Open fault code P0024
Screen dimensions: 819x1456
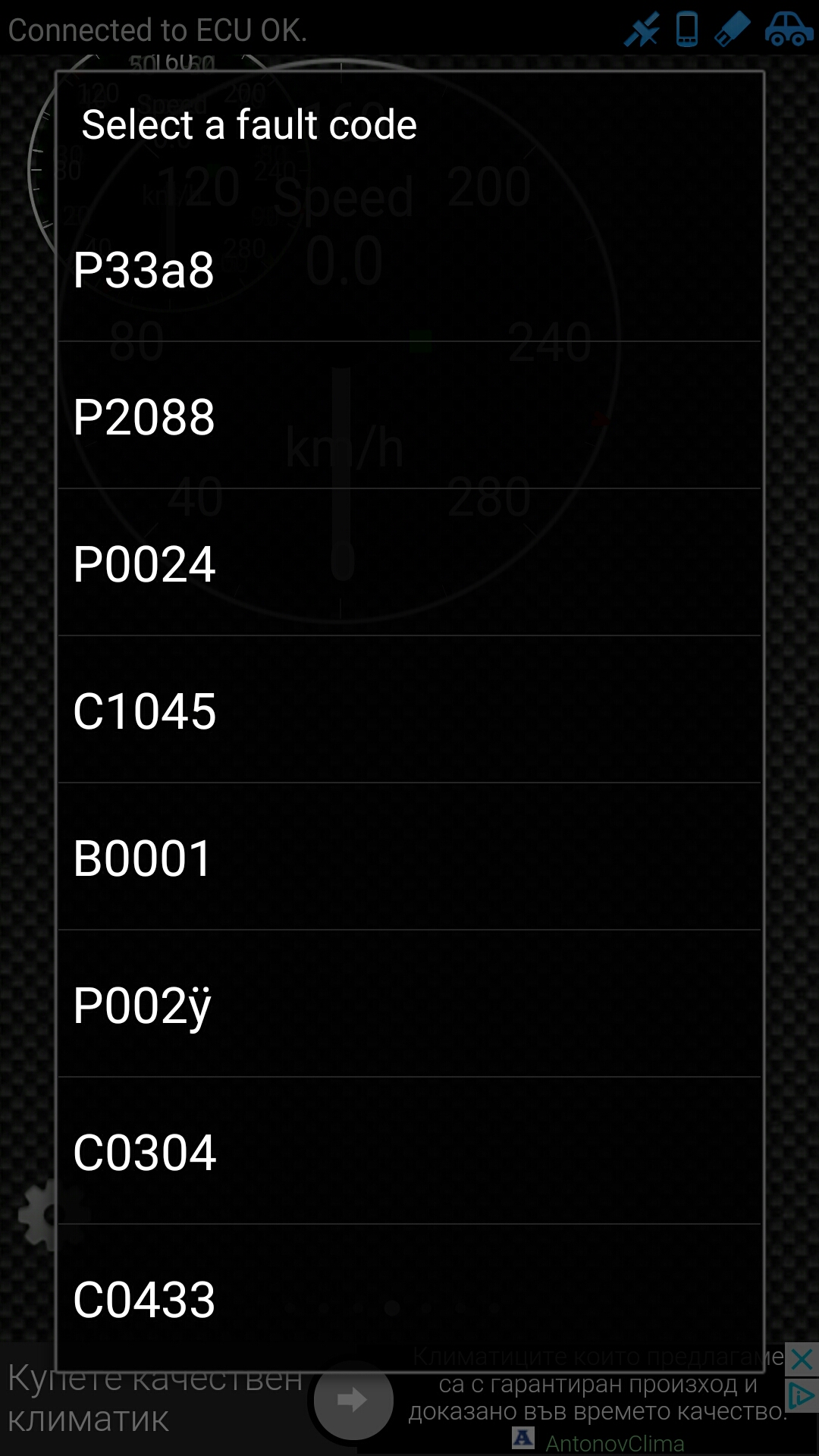pyautogui.click(x=409, y=563)
